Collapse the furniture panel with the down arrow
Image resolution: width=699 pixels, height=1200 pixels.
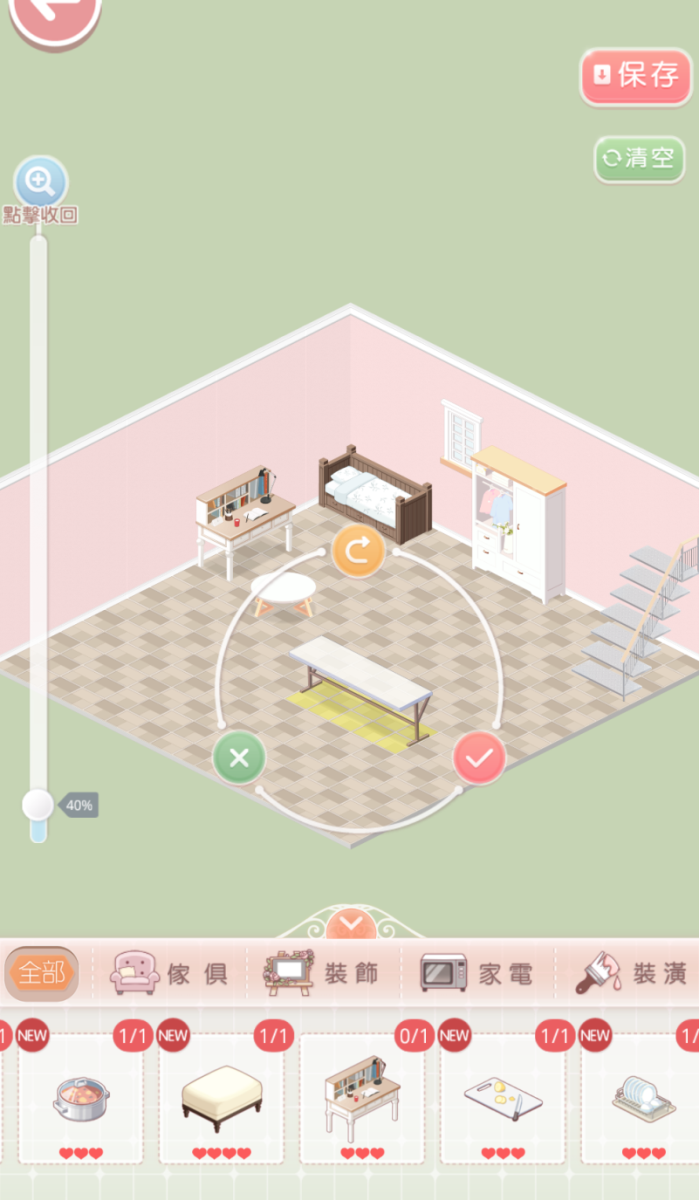[x=350, y=922]
